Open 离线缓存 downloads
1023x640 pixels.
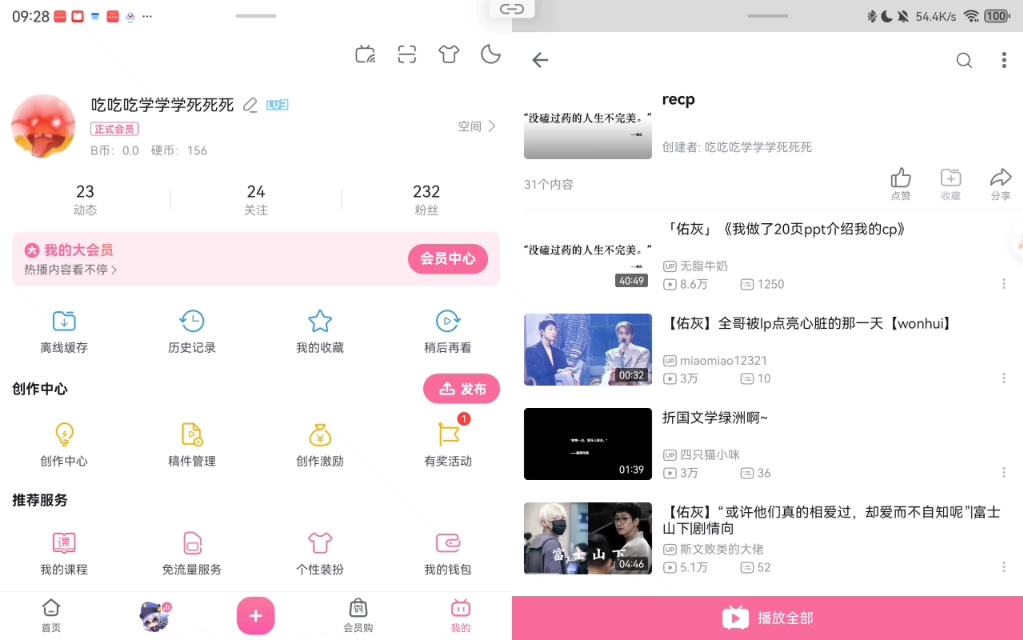64,331
